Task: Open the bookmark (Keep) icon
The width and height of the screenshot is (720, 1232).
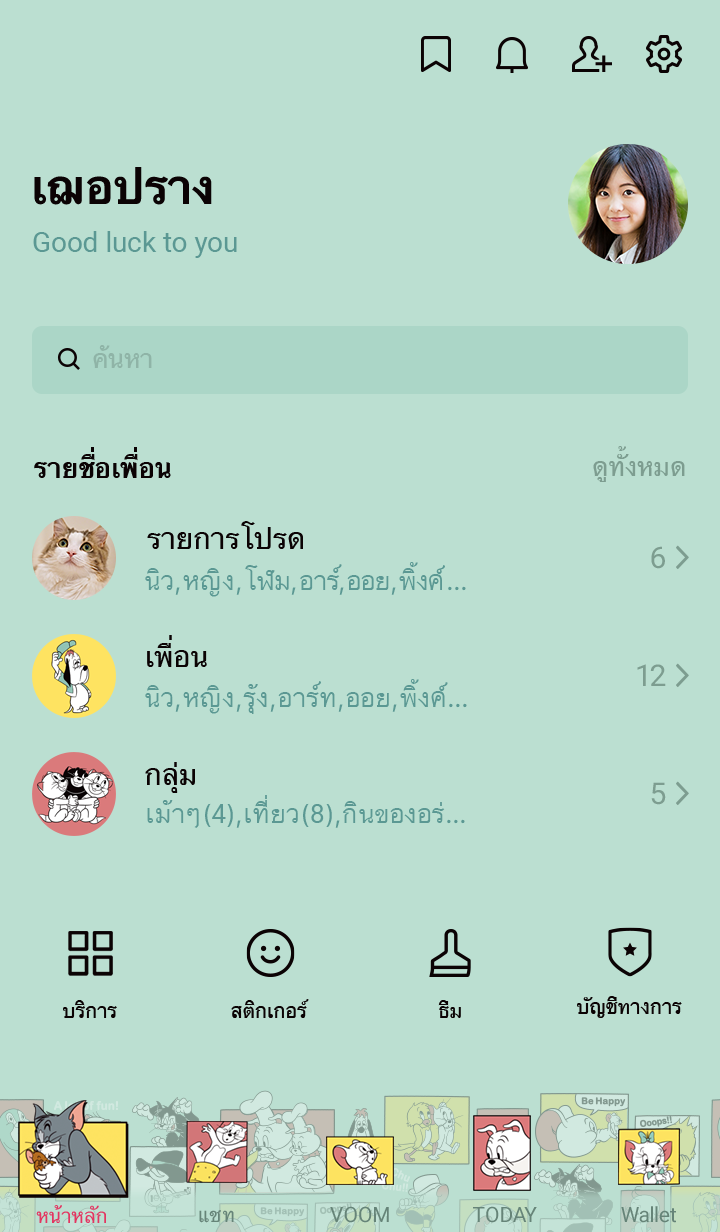Action: pos(436,54)
